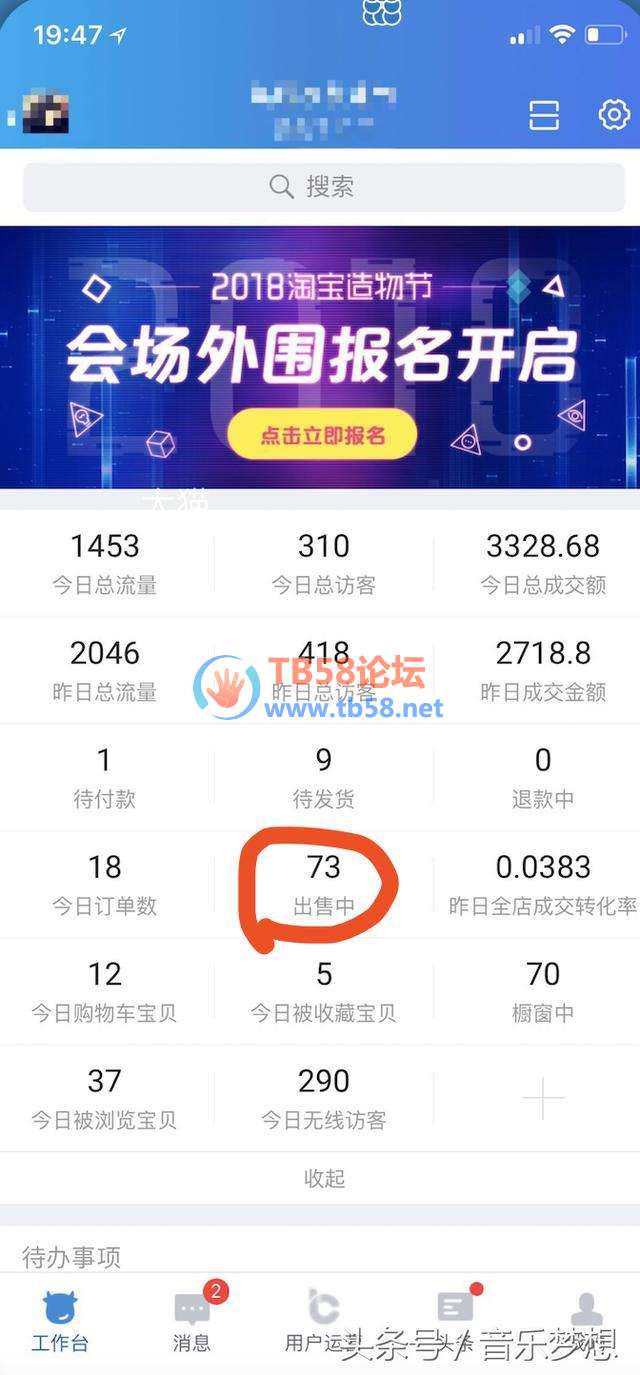Screen dimensions: 640x1375
Task: Open the search box
Action: (319, 187)
